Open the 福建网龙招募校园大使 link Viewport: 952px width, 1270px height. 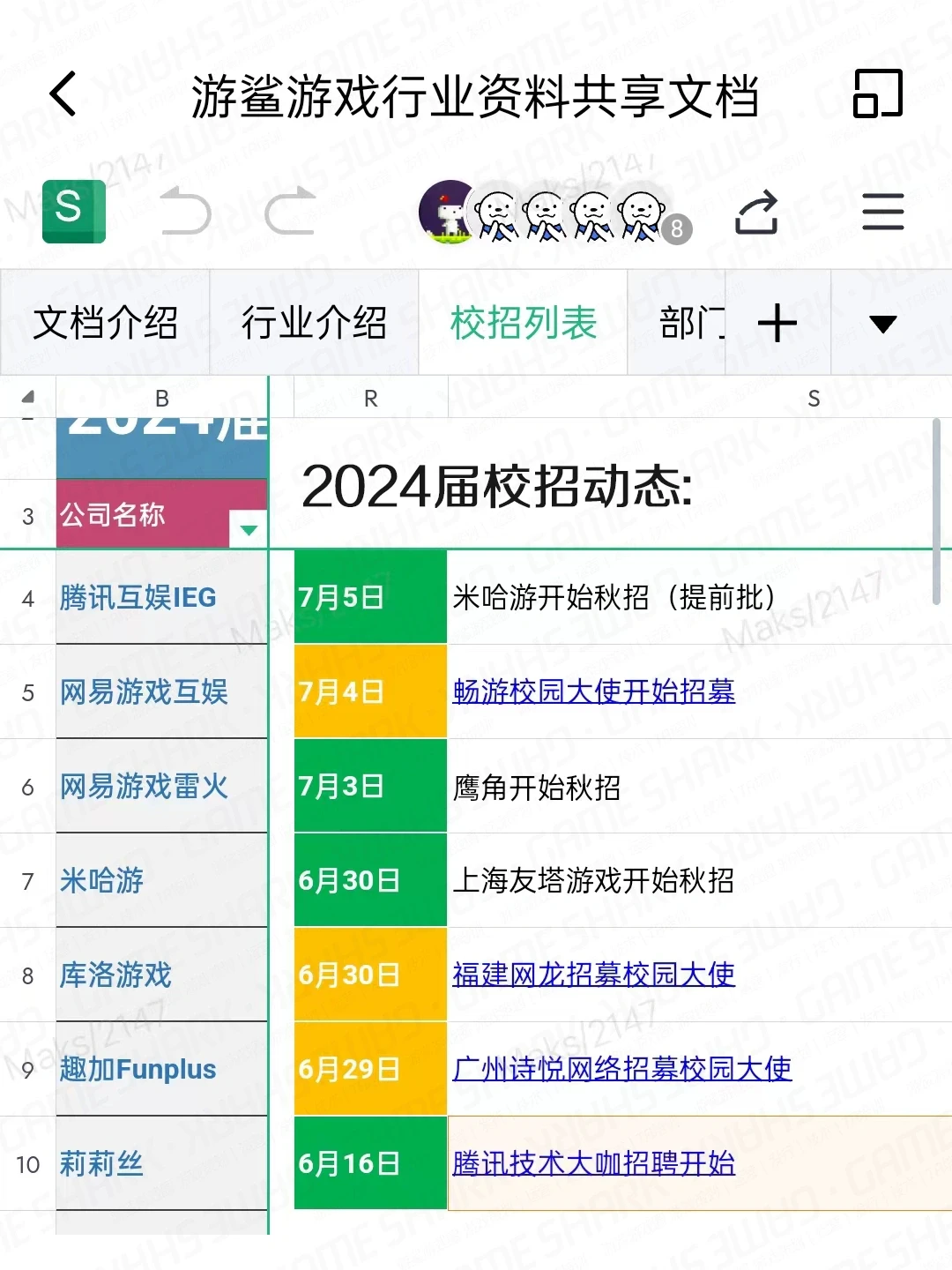(x=593, y=975)
